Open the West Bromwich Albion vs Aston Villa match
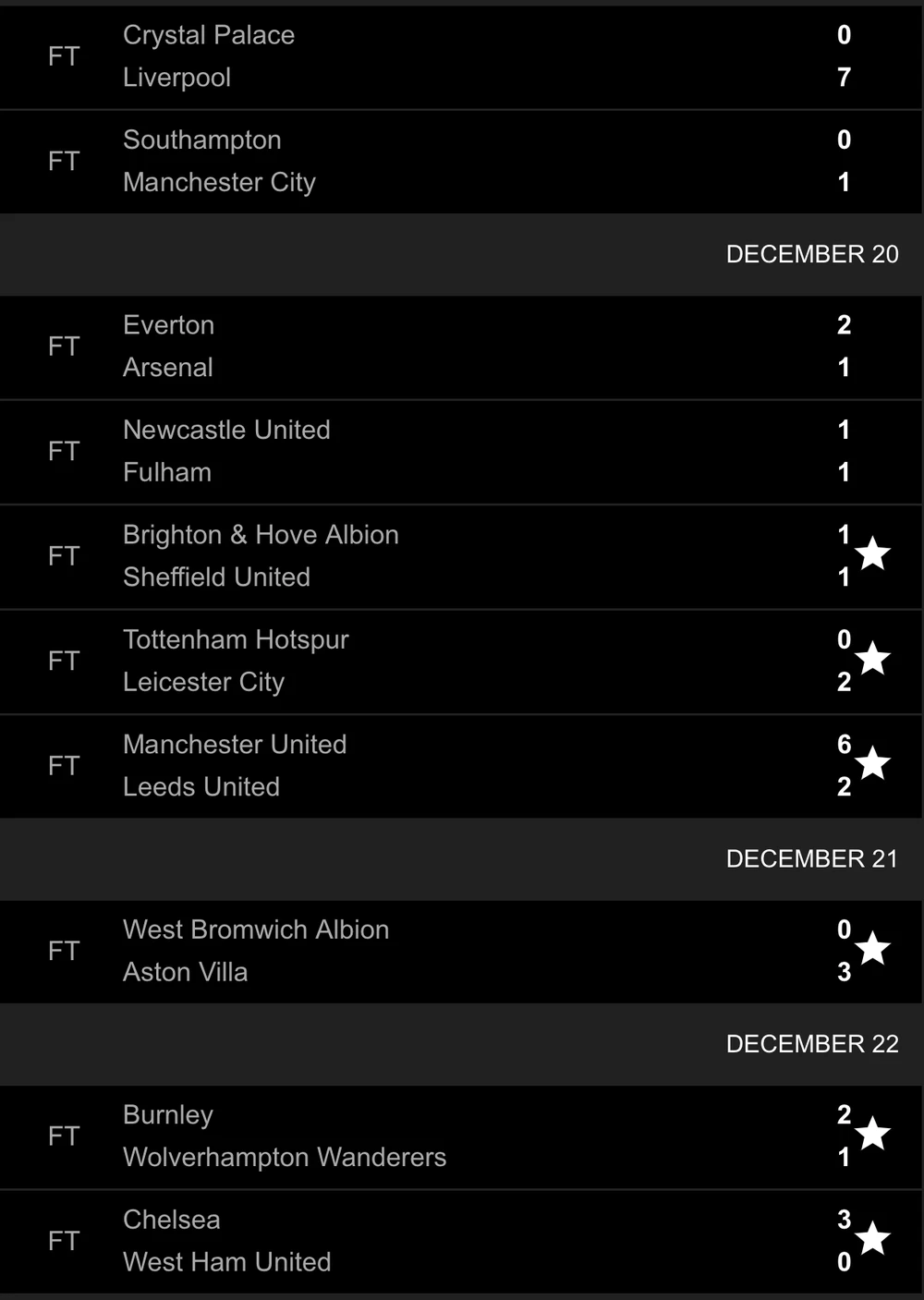Viewport: 924px width, 1300px height. (416, 951)
